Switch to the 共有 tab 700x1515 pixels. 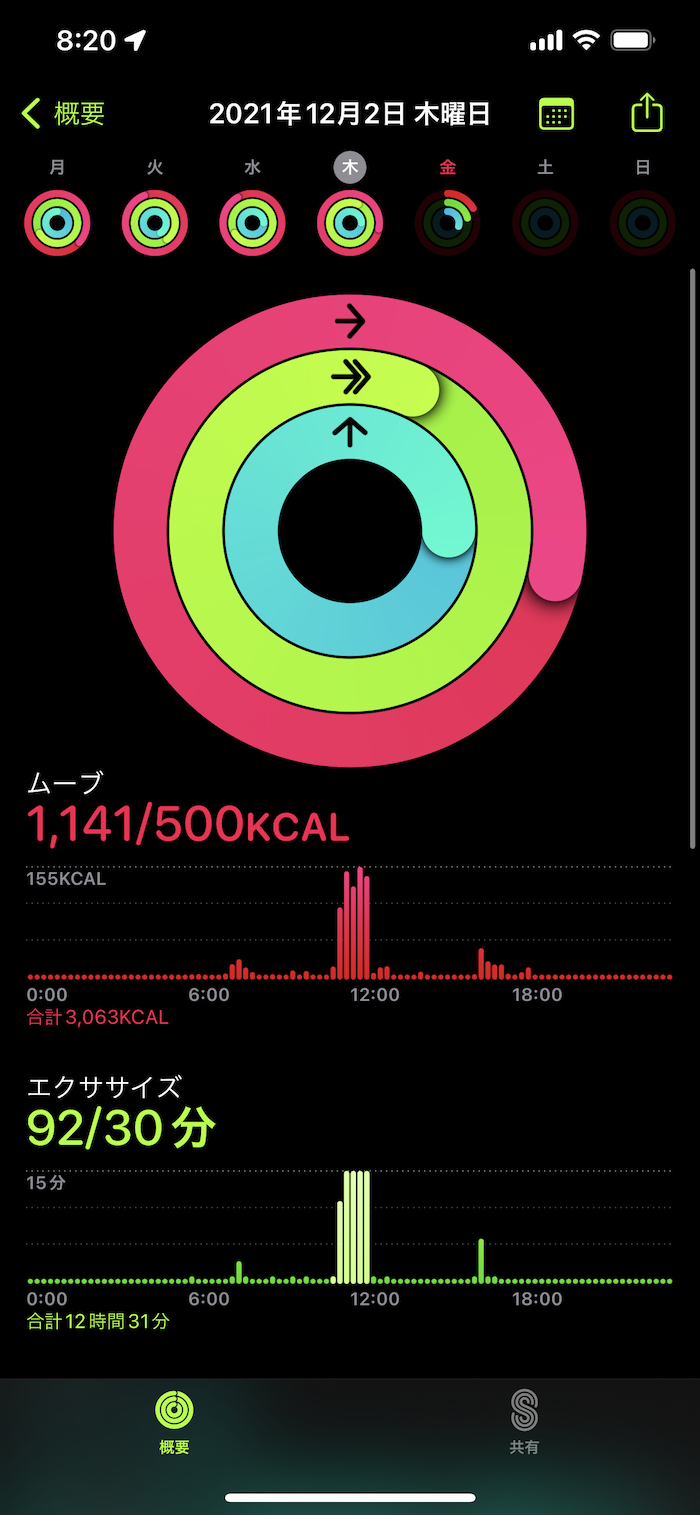click(524, 1422)
